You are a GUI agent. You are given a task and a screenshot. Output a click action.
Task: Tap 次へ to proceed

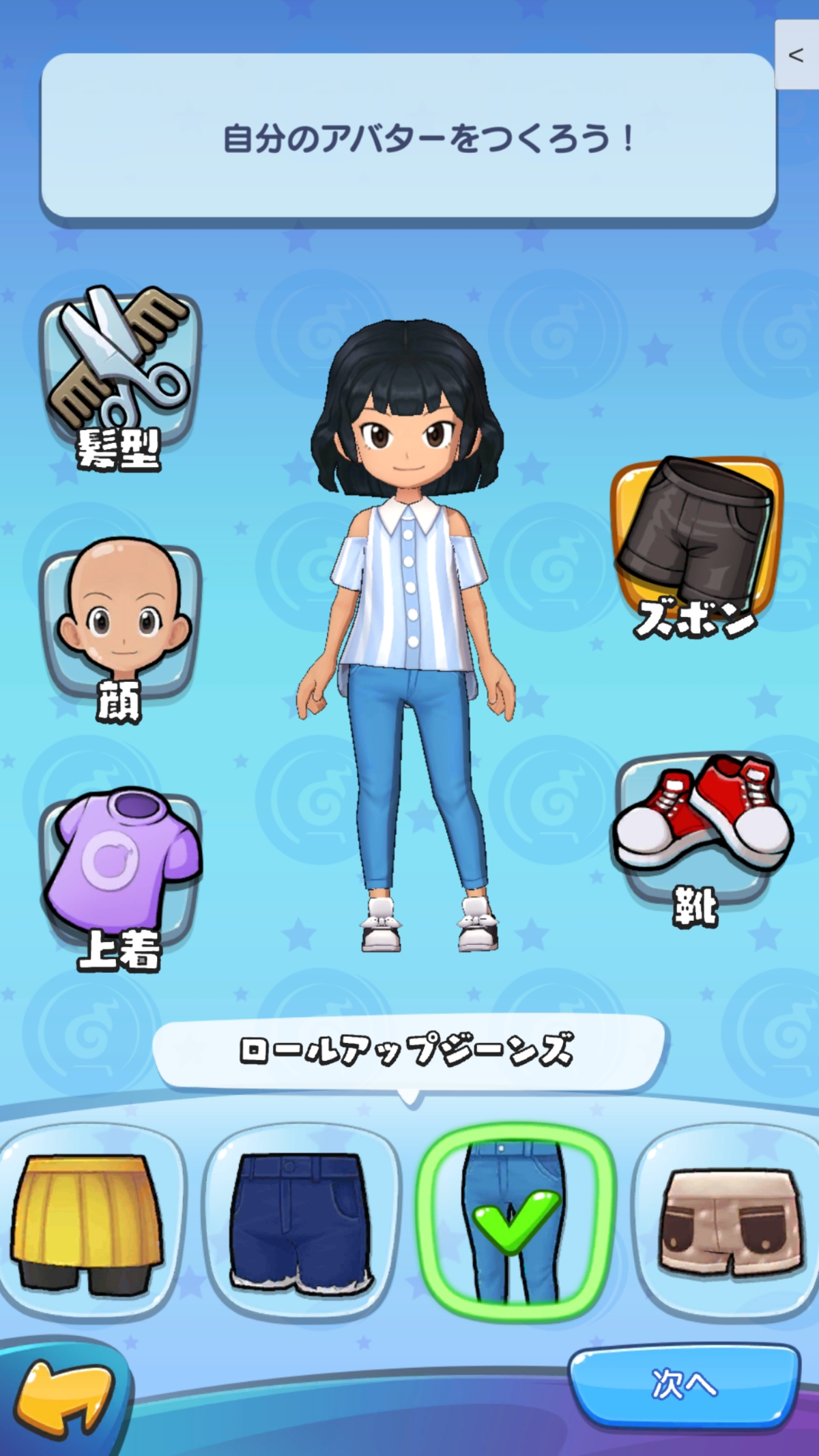pos(684,1384)
